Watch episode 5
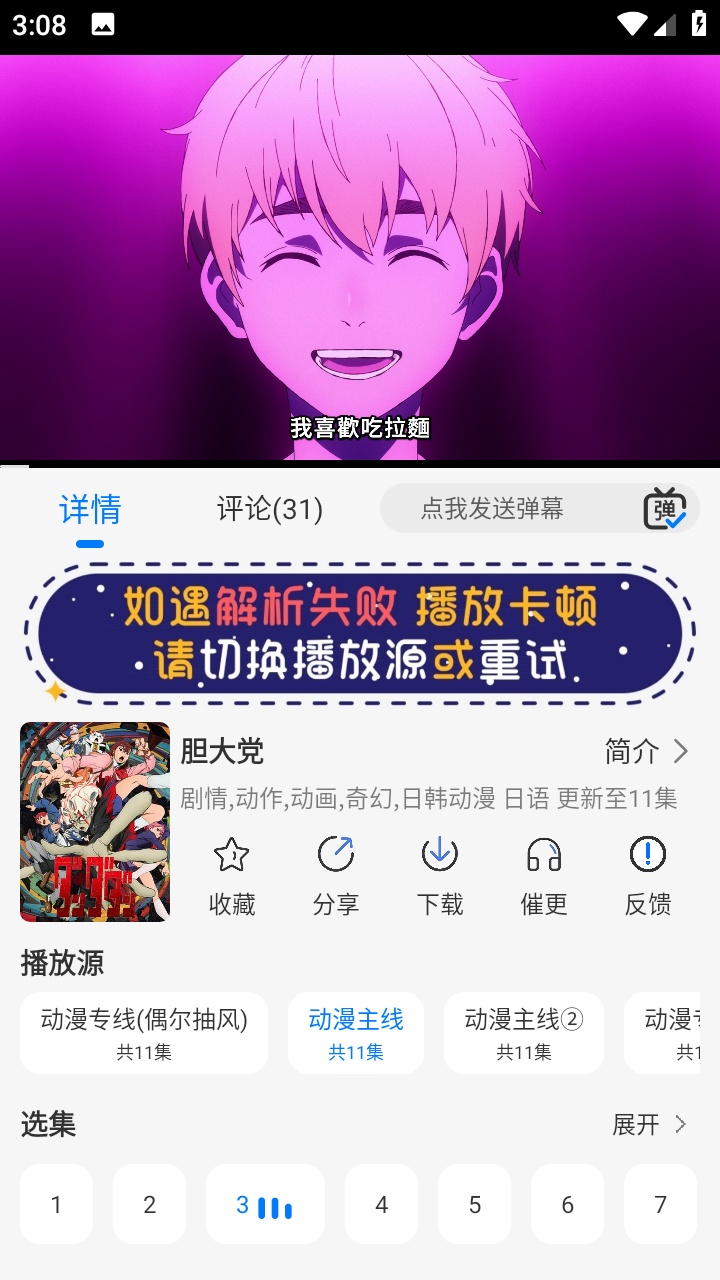This screenshot has height=1280, width=720. [x=474, y=1204]
